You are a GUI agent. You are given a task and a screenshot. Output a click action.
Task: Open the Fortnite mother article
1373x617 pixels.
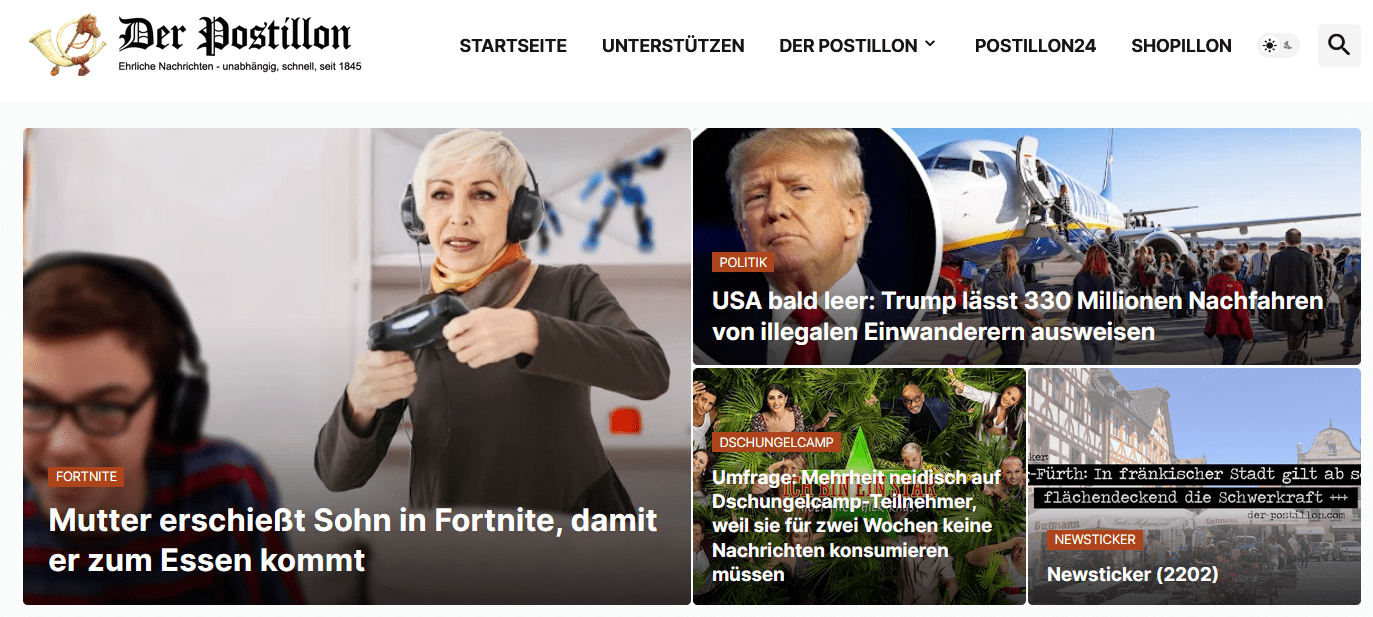tap(353, 539)
